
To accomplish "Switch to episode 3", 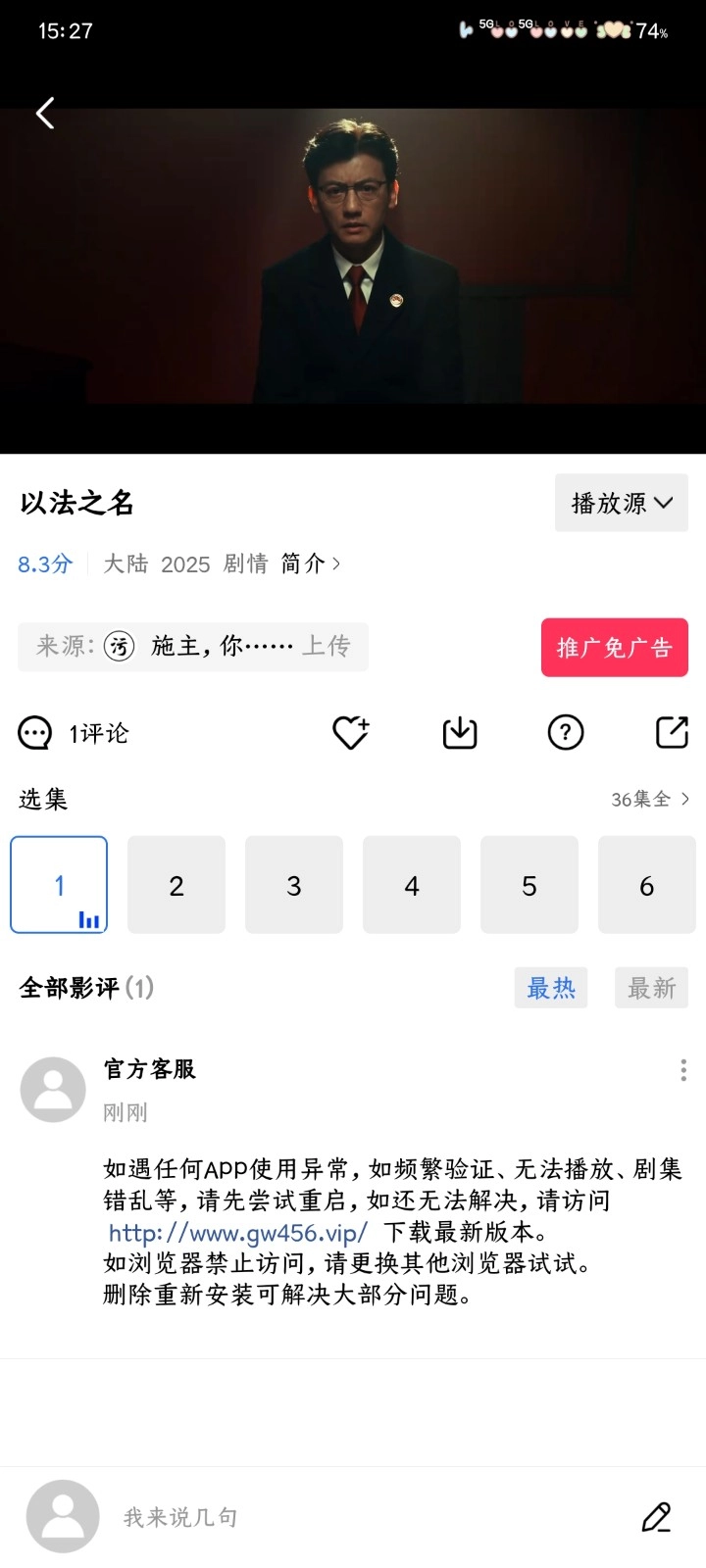I will (x=294, y=884).
